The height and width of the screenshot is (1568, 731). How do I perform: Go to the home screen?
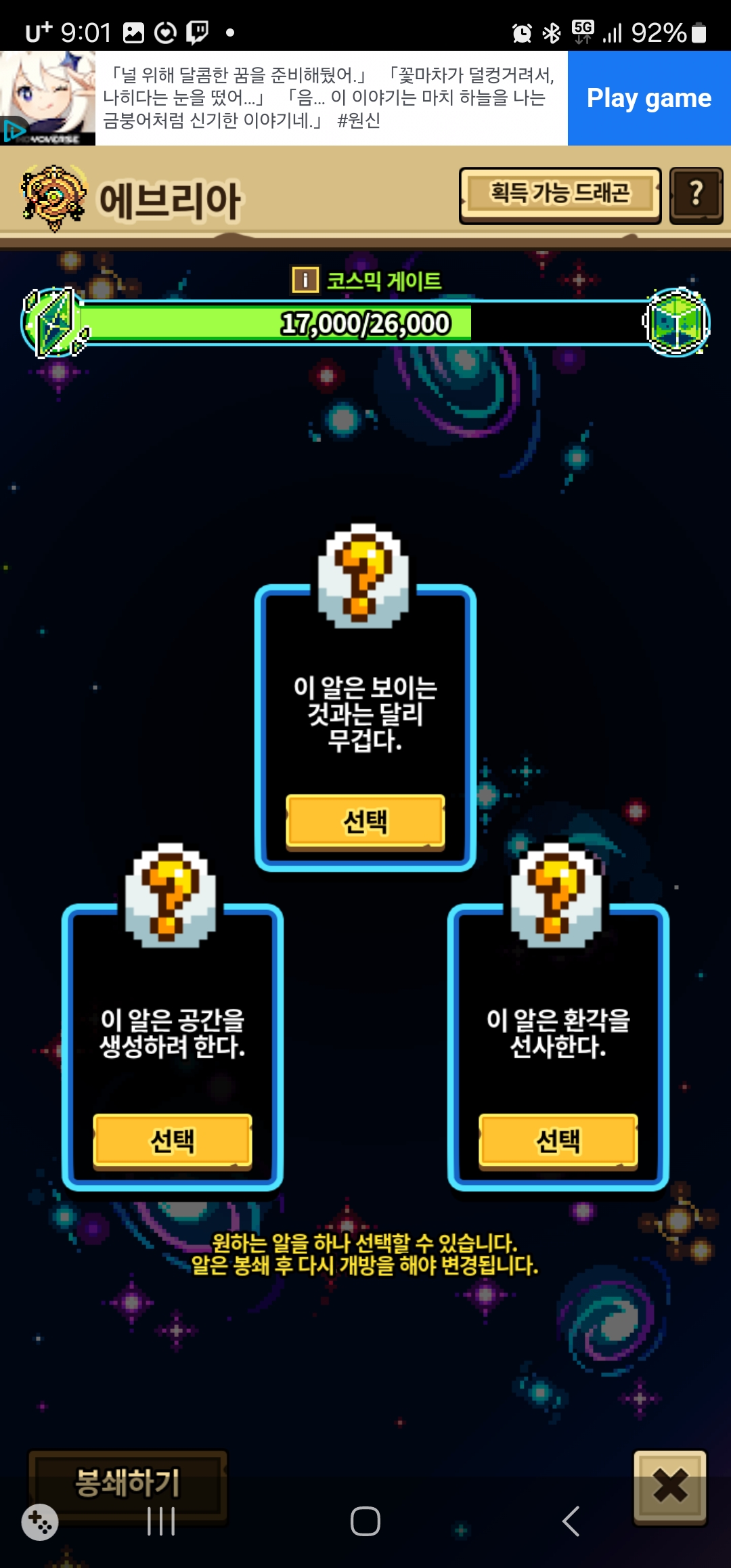click(365, 1521)
